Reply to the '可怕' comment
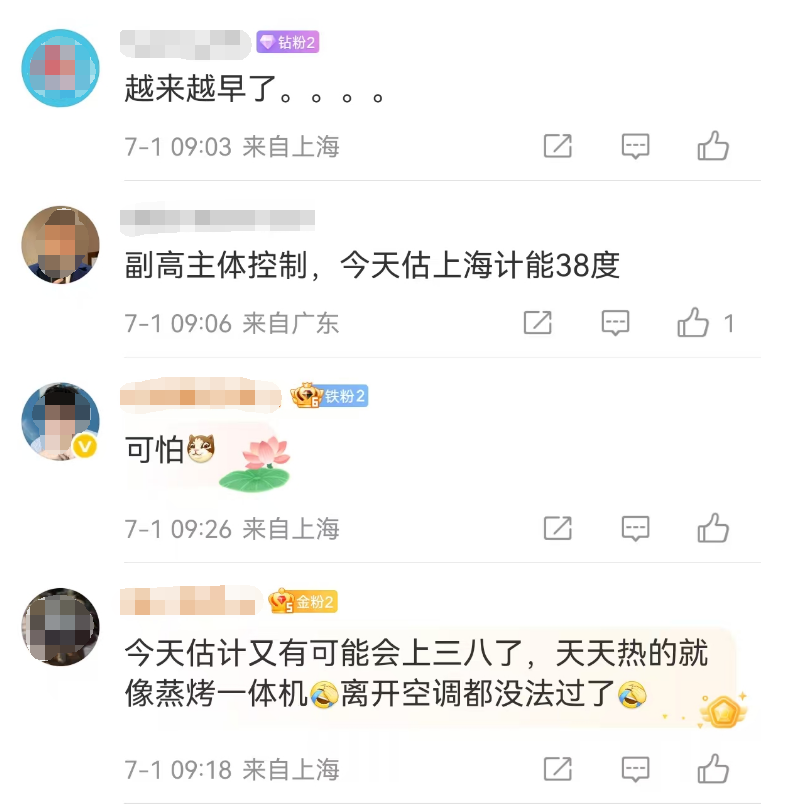The height and width of the screenshot is (805, 802). pos(635,528)
